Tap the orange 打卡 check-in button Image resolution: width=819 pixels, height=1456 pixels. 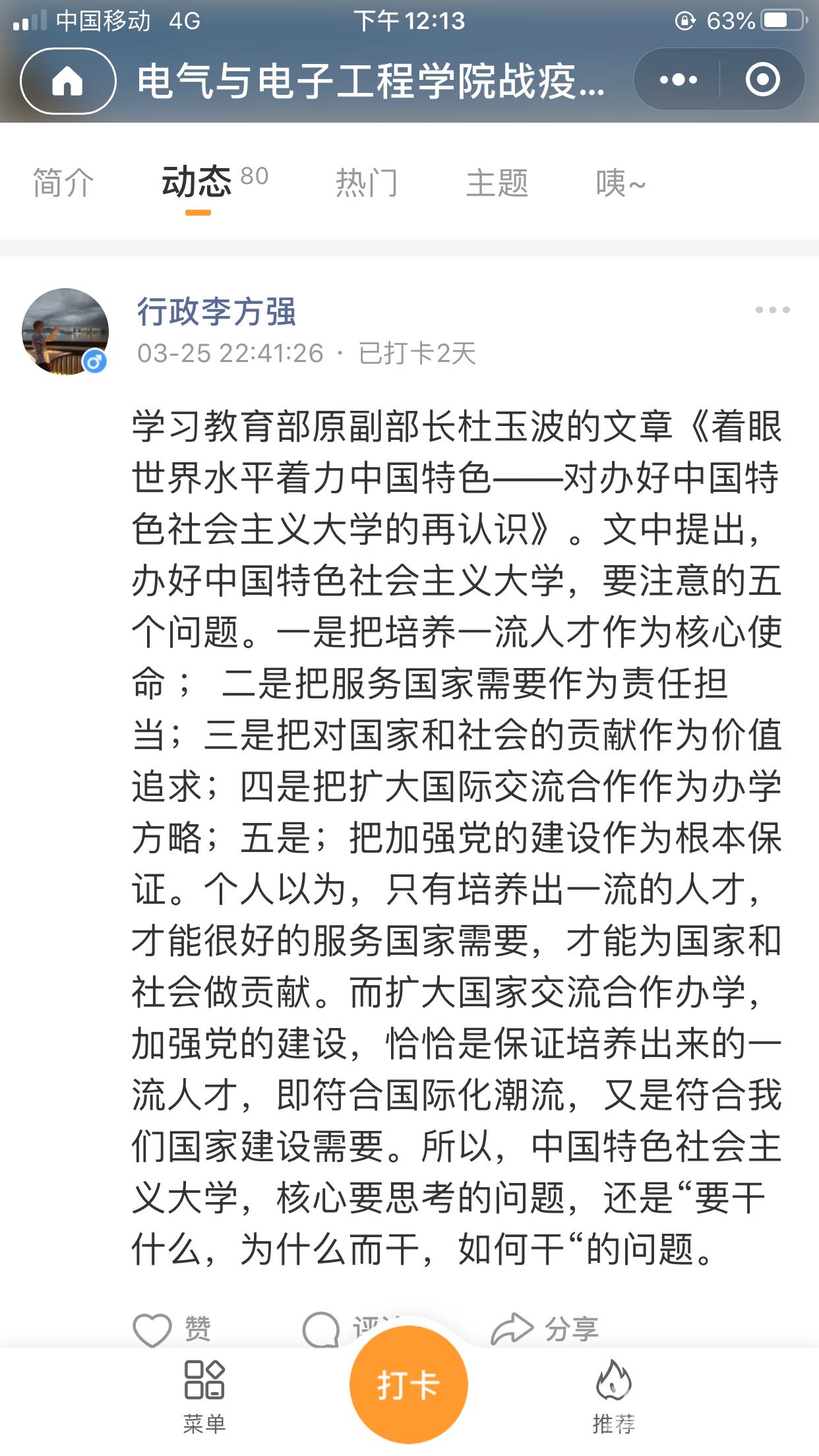408,1385
